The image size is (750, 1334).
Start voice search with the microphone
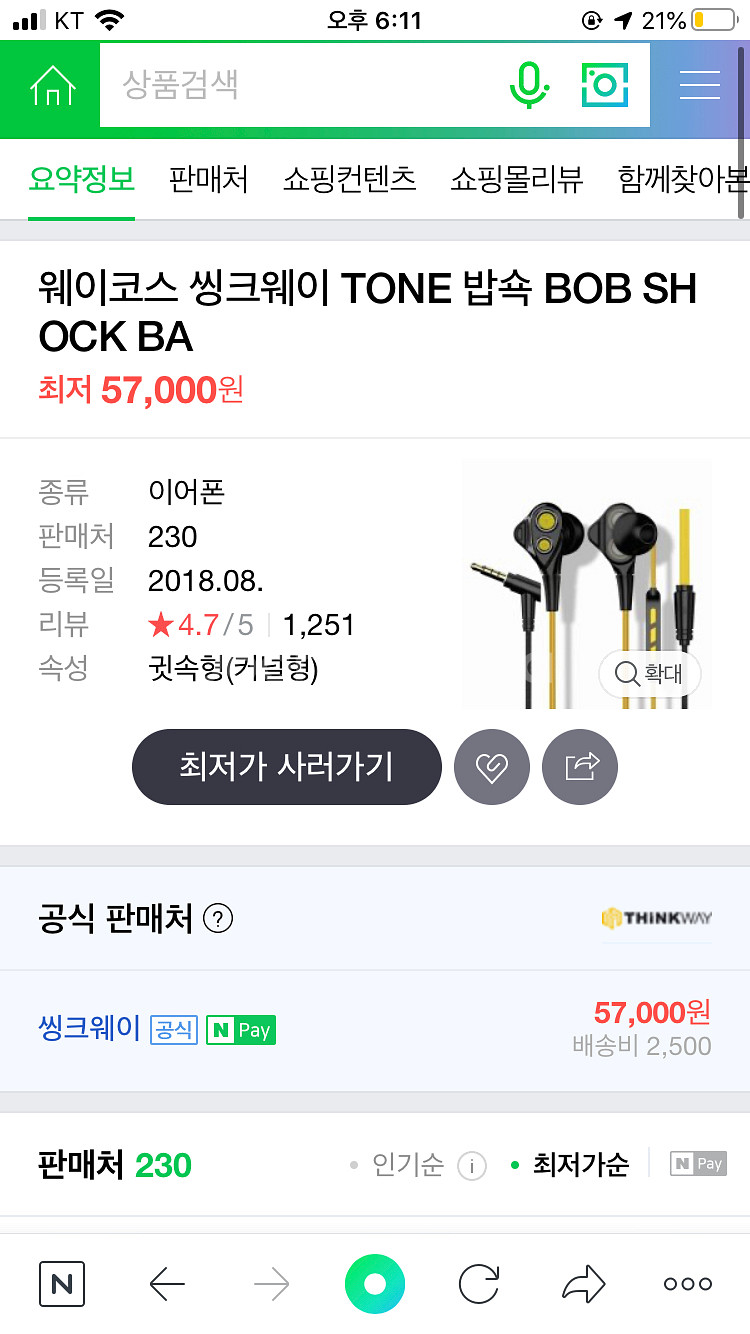tap(529, 85)
